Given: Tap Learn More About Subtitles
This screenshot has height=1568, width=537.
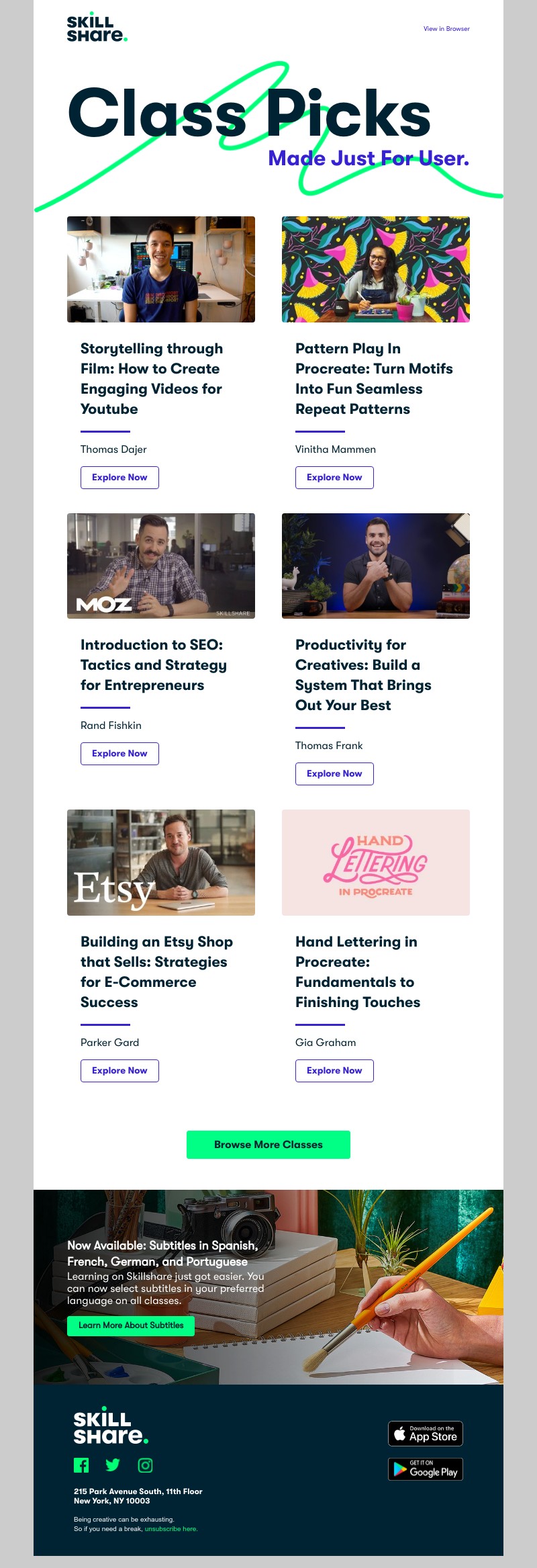Looking at the screenshot, I should (131, 1325).
